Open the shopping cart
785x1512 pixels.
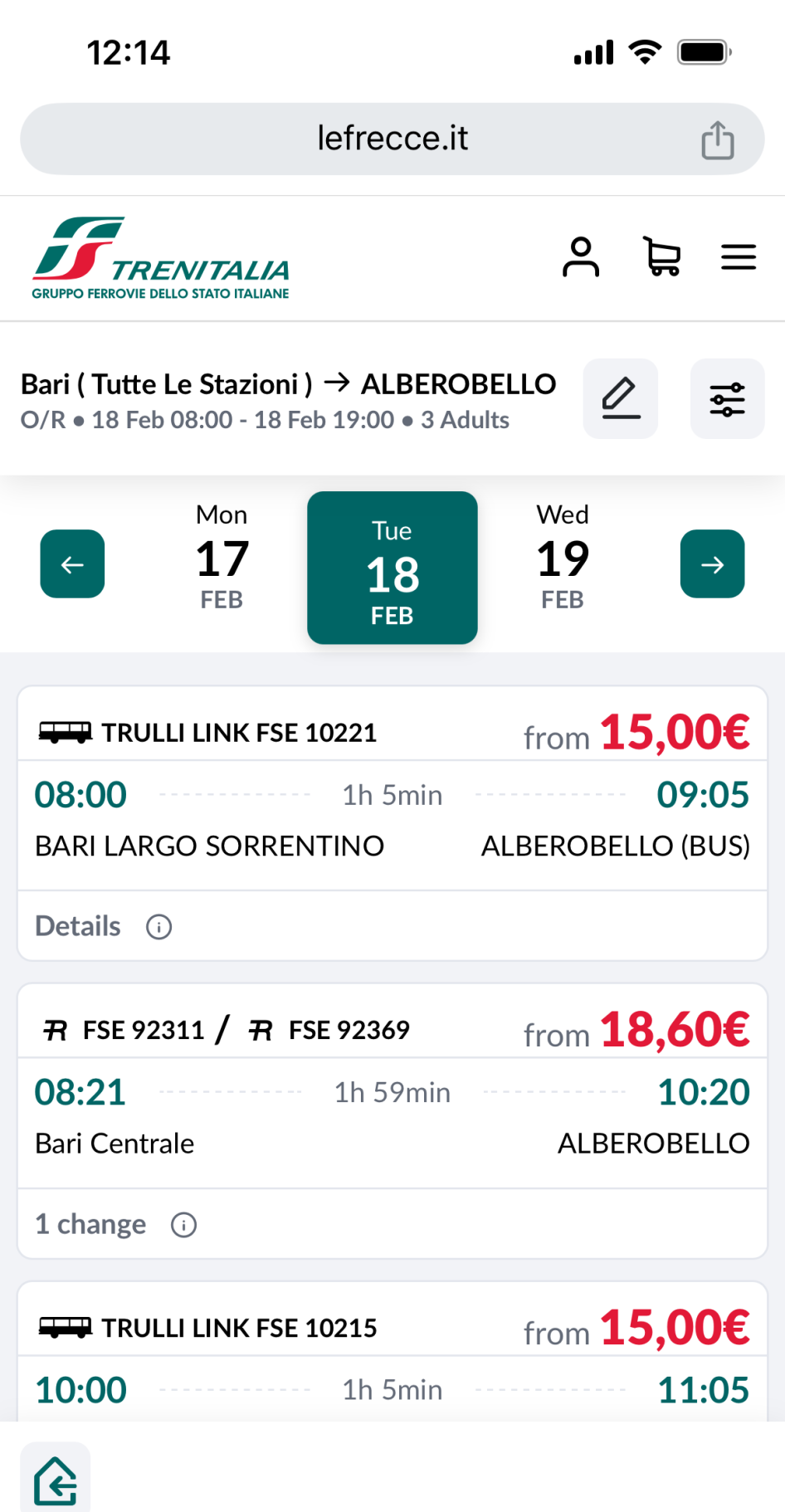[x=662, y=257]
